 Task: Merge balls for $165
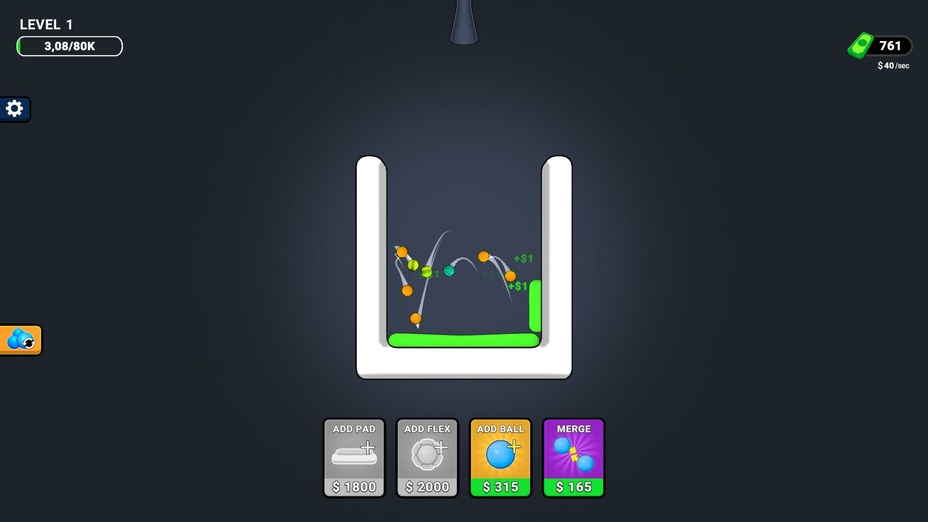[x=573, y=458]
